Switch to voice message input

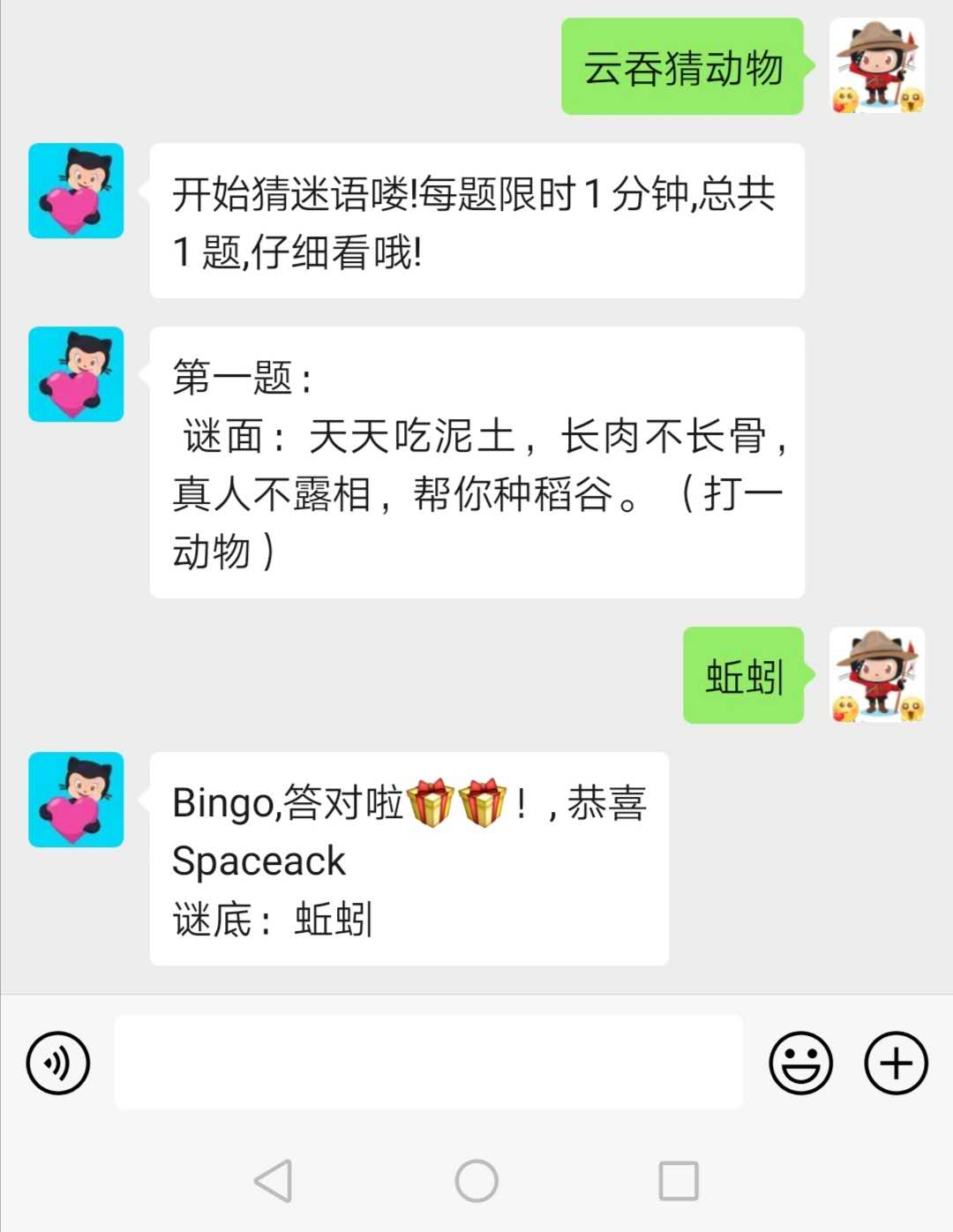(x=58, y=1063)
